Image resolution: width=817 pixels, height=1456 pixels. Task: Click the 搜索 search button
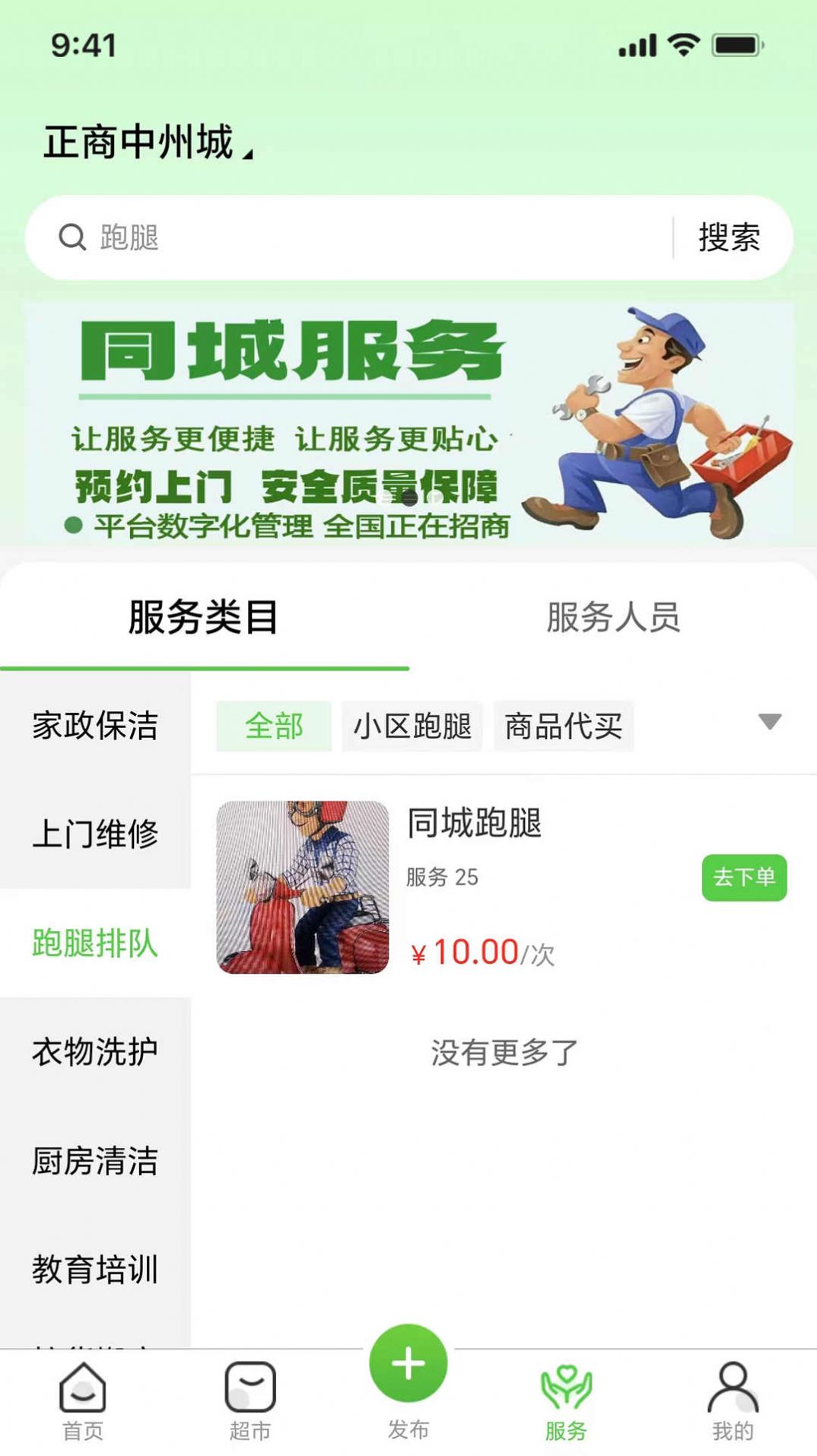click(x=729, y=238)
